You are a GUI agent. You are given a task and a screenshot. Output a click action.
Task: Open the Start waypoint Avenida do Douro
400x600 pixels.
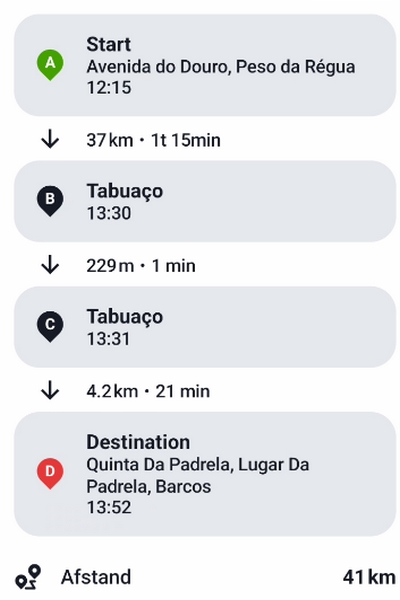coord(205,65)
